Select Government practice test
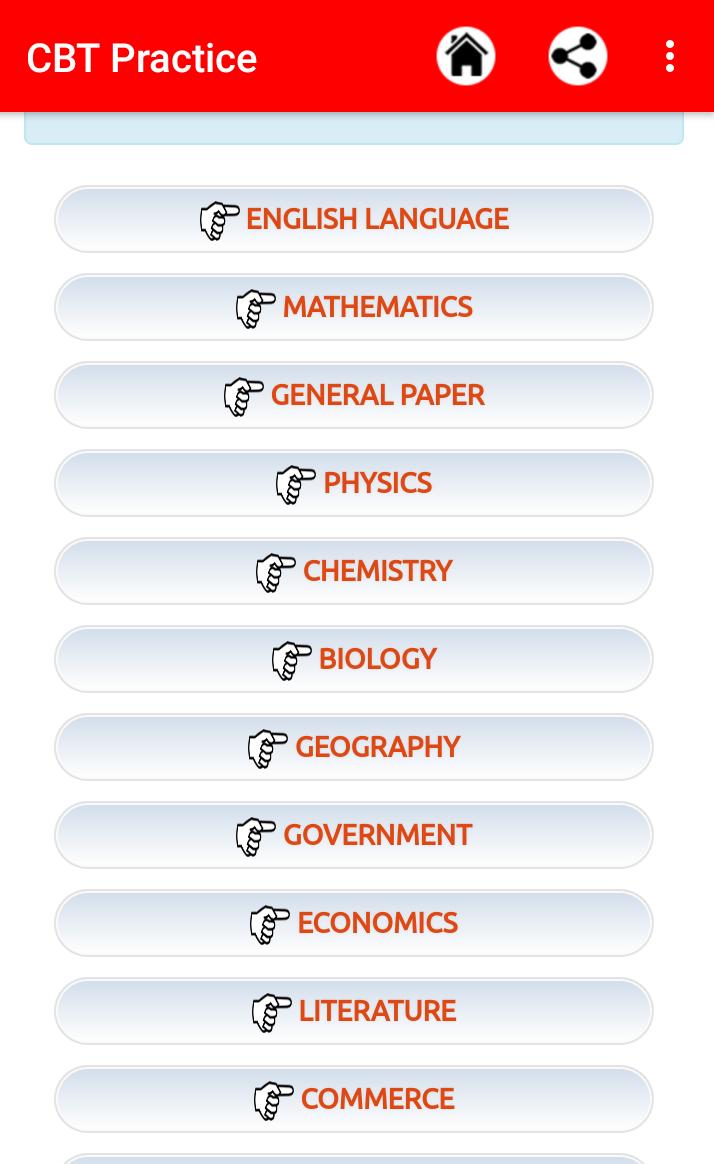Viewport: 714px width, 1164px height. [x=354, y=835]
